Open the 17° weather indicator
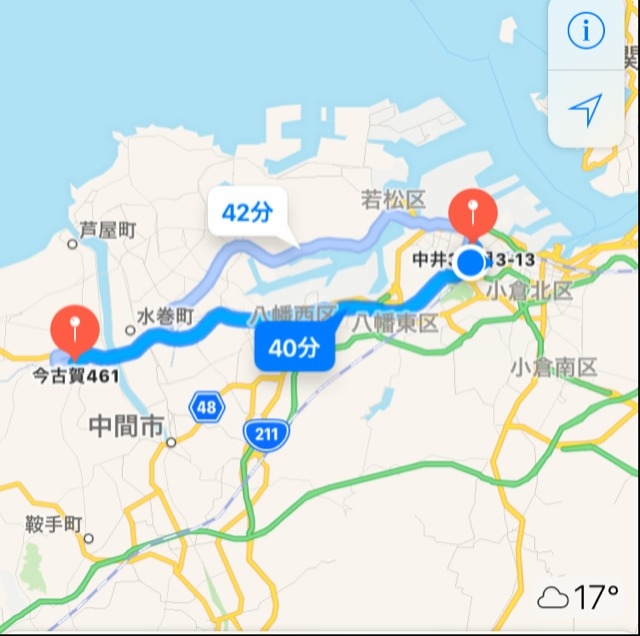 [579, 598]
